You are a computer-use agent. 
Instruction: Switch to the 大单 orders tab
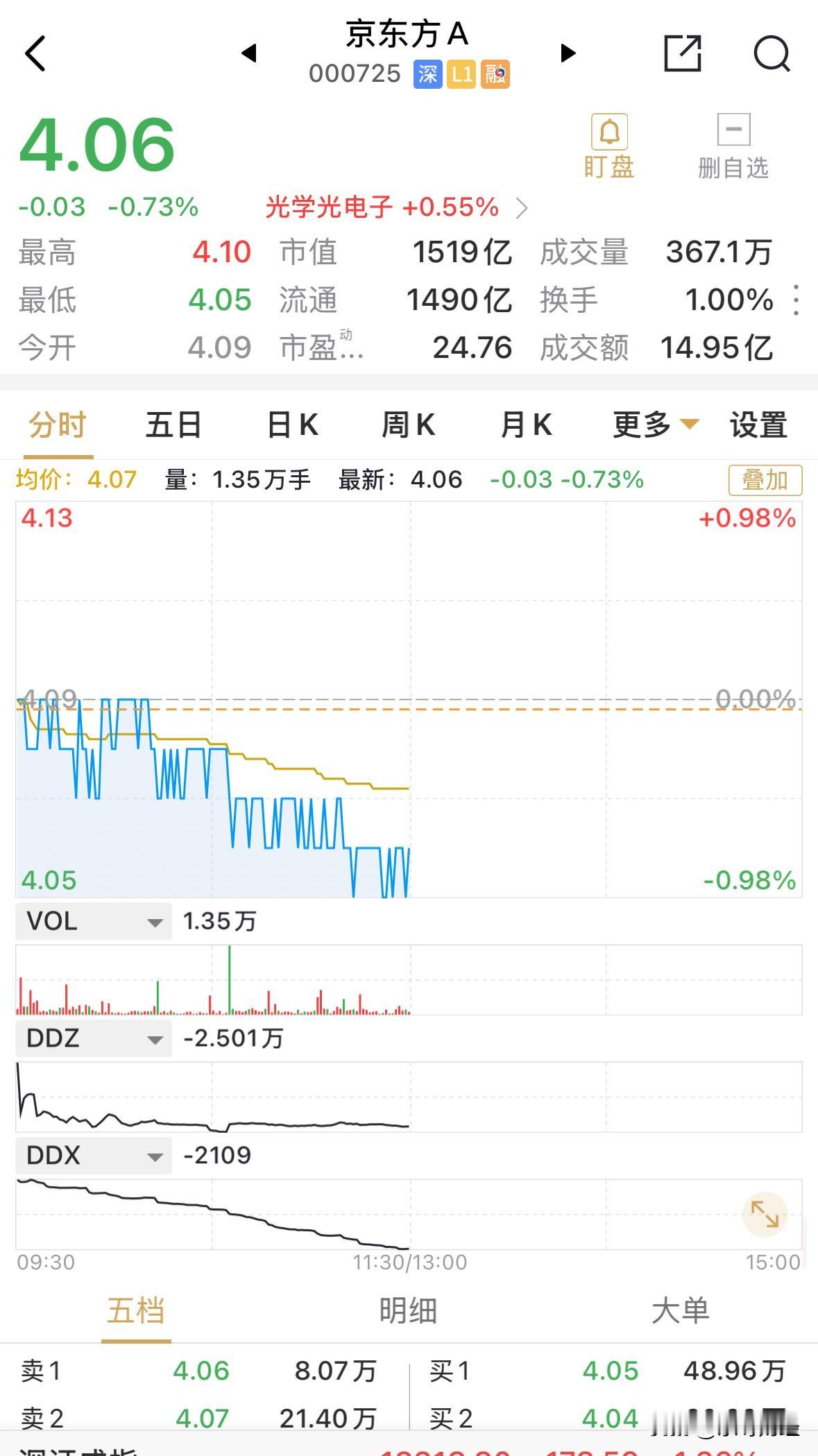pyautogui.click(x=681, y=1310)
